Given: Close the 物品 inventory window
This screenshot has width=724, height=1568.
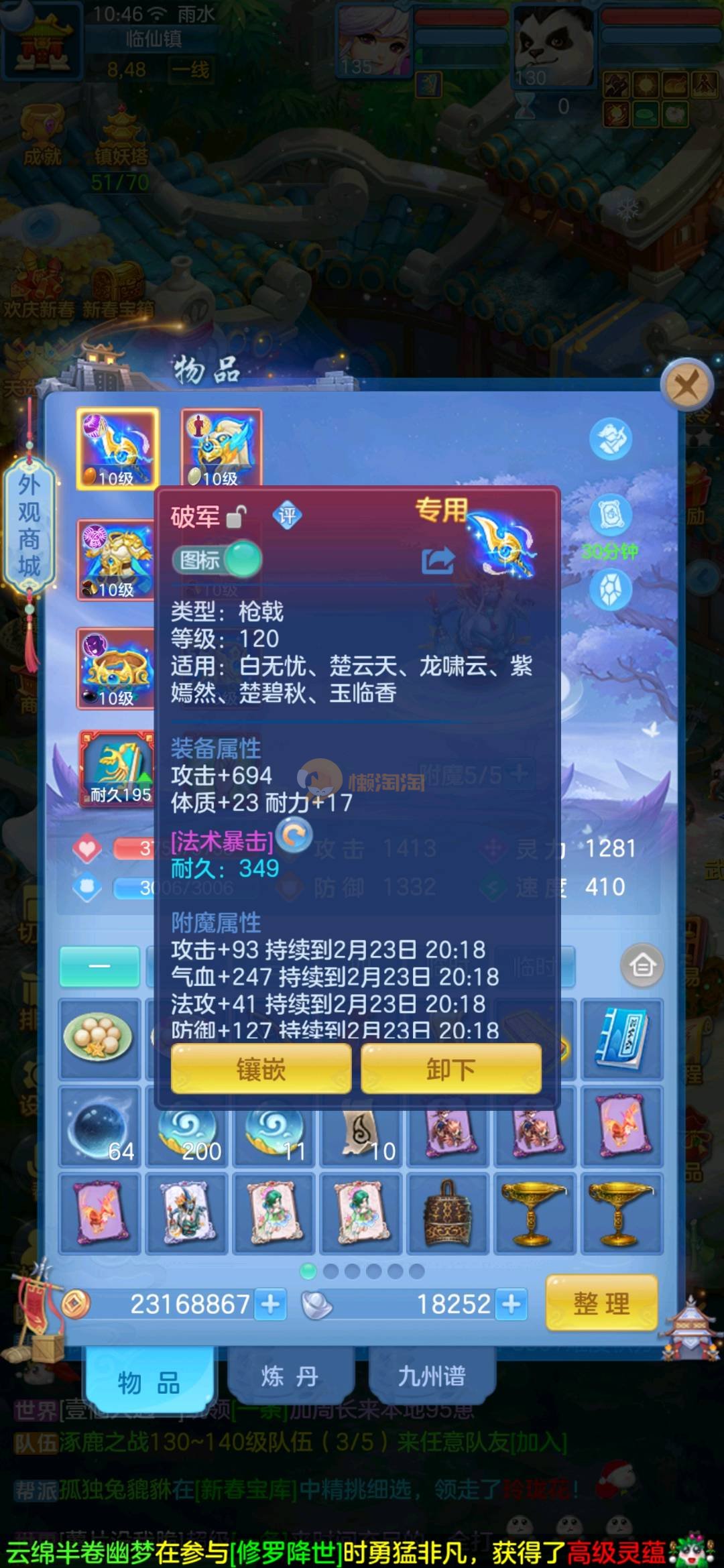Looking at the screenshot, I should (685, 386).
